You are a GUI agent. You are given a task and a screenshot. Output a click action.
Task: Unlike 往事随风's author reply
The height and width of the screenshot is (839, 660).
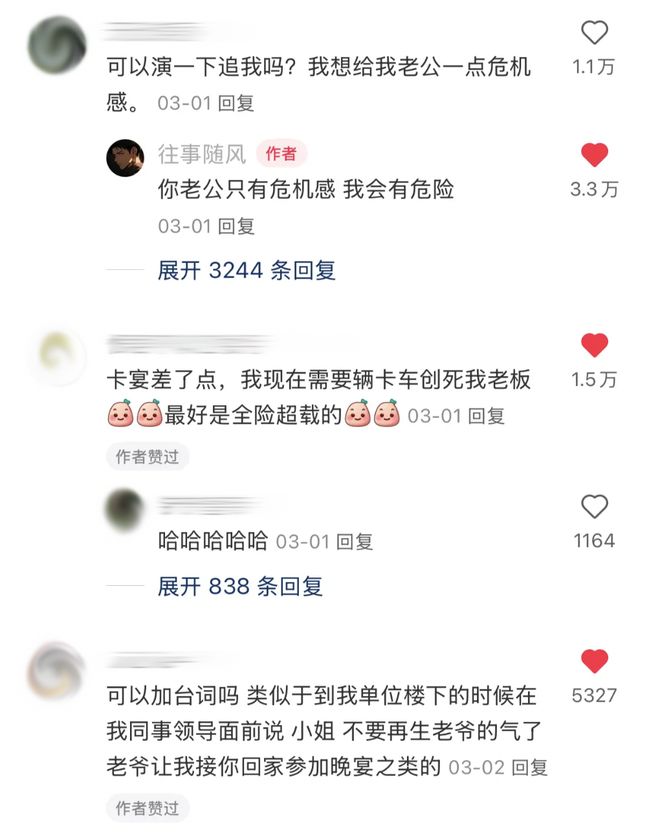pos(595,154)
